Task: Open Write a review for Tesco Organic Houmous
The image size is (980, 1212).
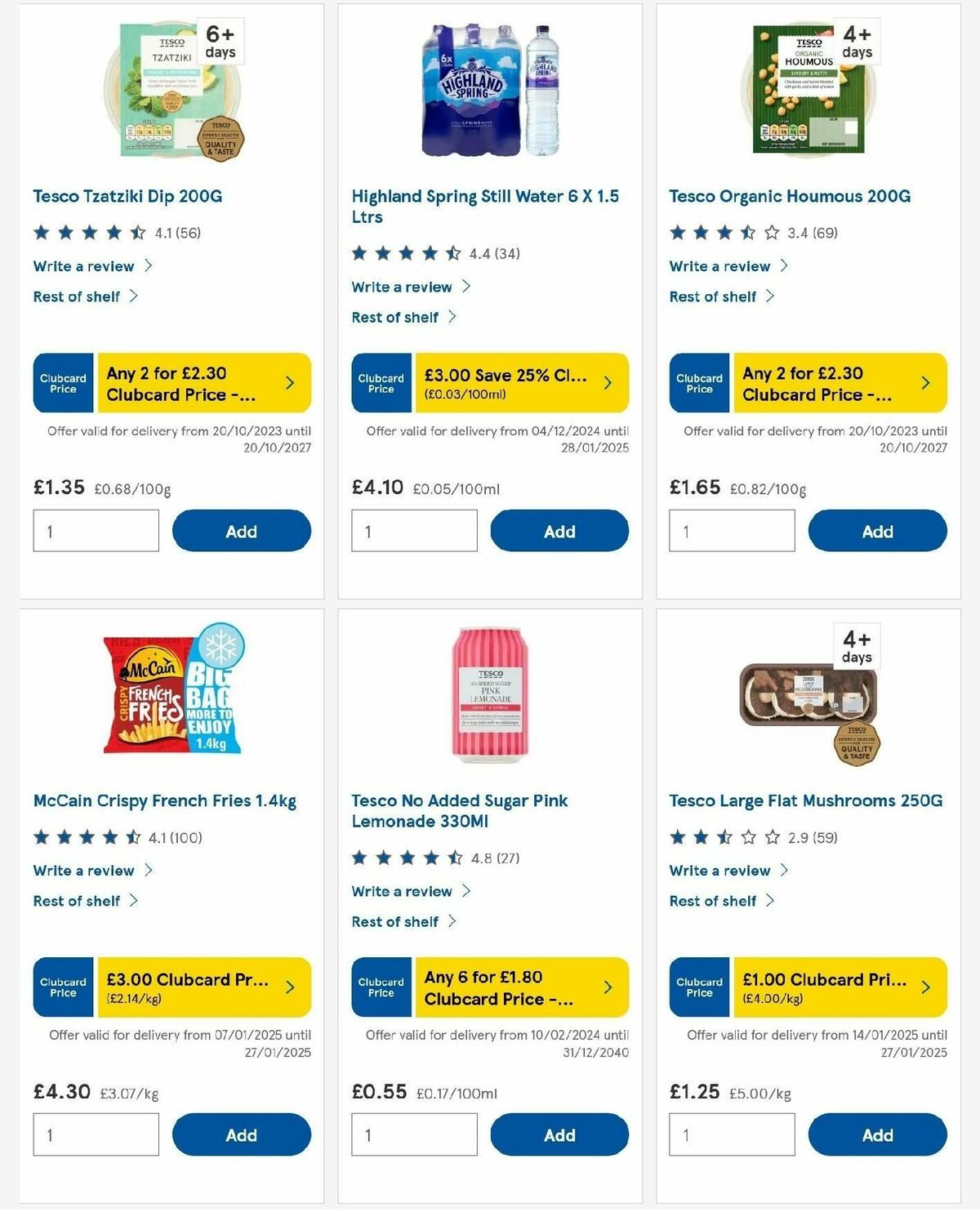Action: [719, 266]
